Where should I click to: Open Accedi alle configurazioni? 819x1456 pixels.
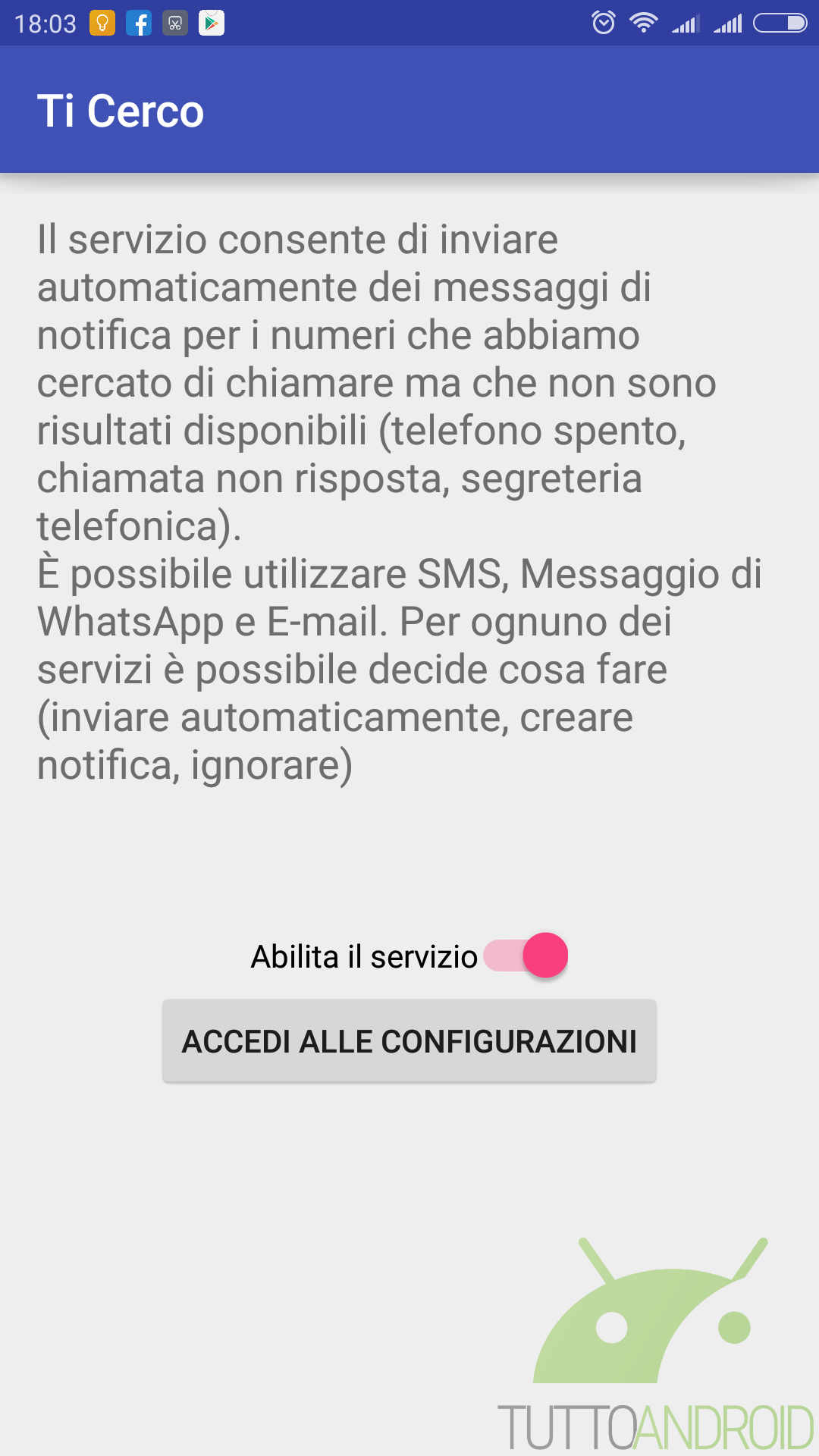click(409, 1041)
